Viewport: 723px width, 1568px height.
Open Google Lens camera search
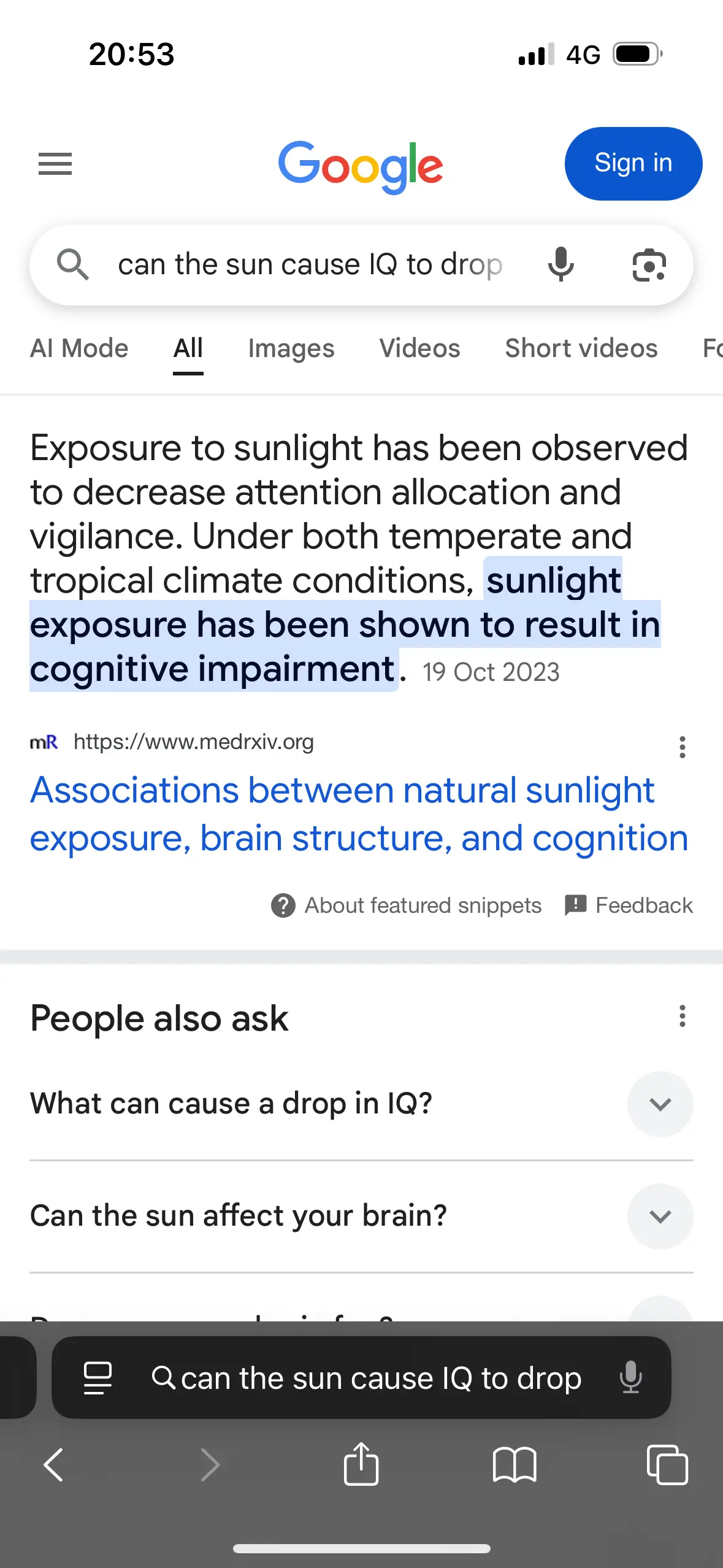[649, 265]
